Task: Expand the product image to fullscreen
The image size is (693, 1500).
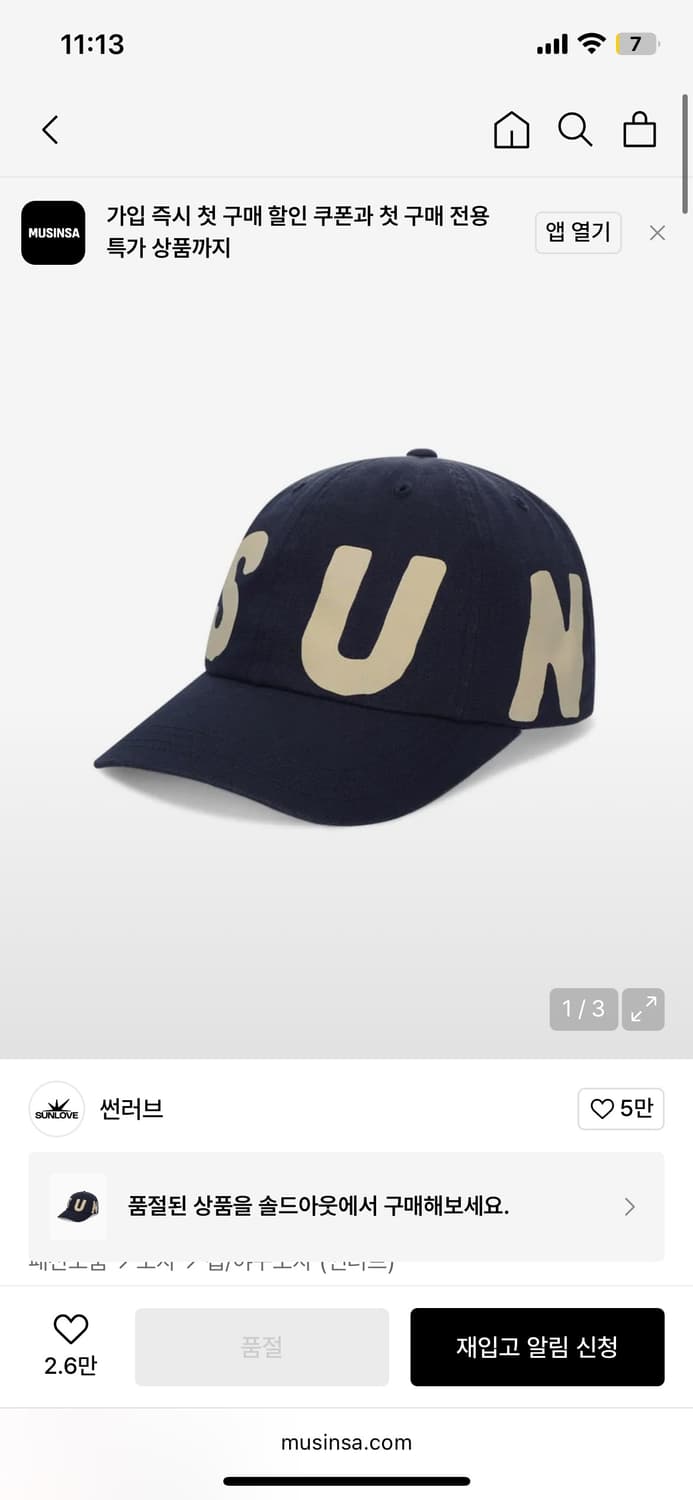Action: pos(643,1009)
